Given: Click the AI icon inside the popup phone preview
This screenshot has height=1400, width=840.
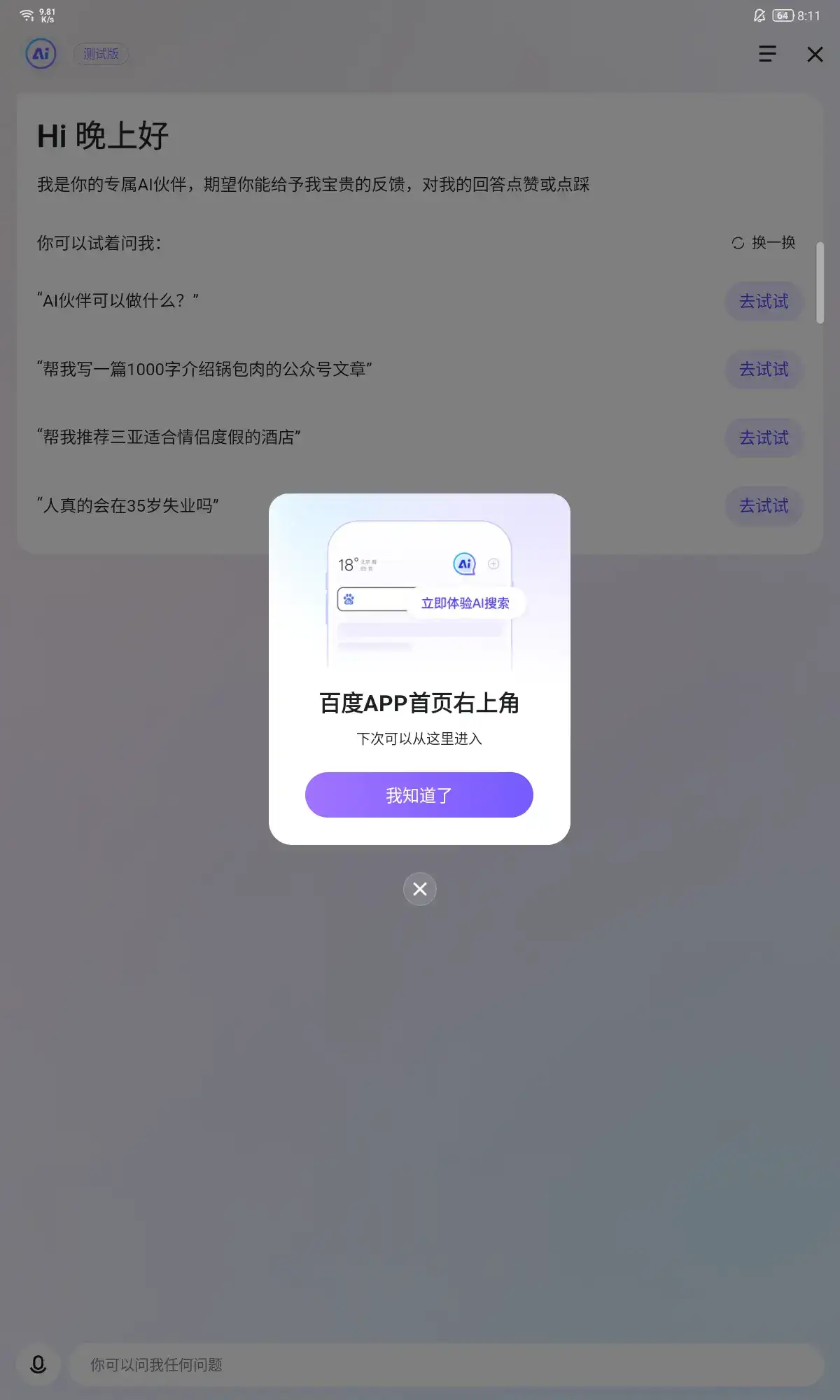Looking at the screenshot, I should tap(463, 563).
